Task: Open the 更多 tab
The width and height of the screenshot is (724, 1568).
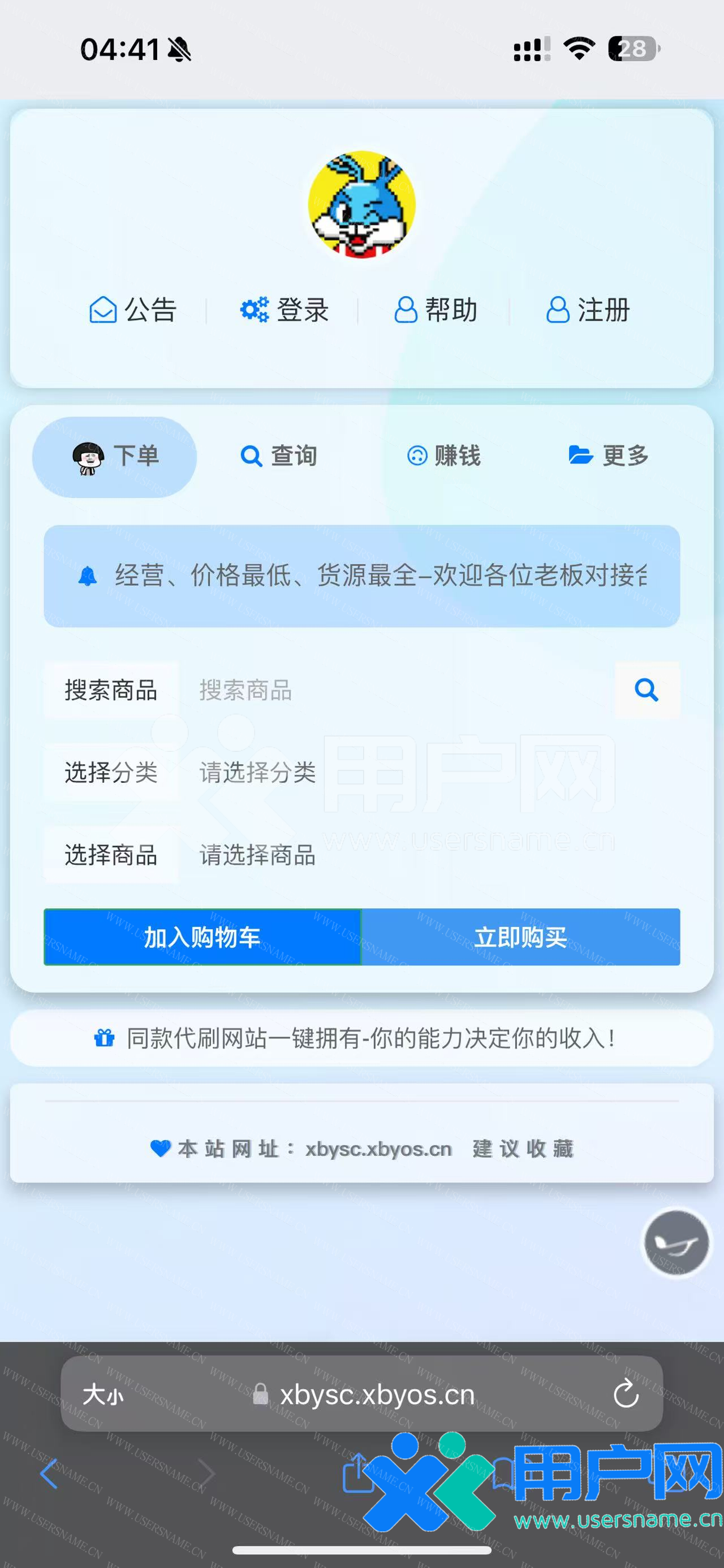Action: [x=608, y=456]
